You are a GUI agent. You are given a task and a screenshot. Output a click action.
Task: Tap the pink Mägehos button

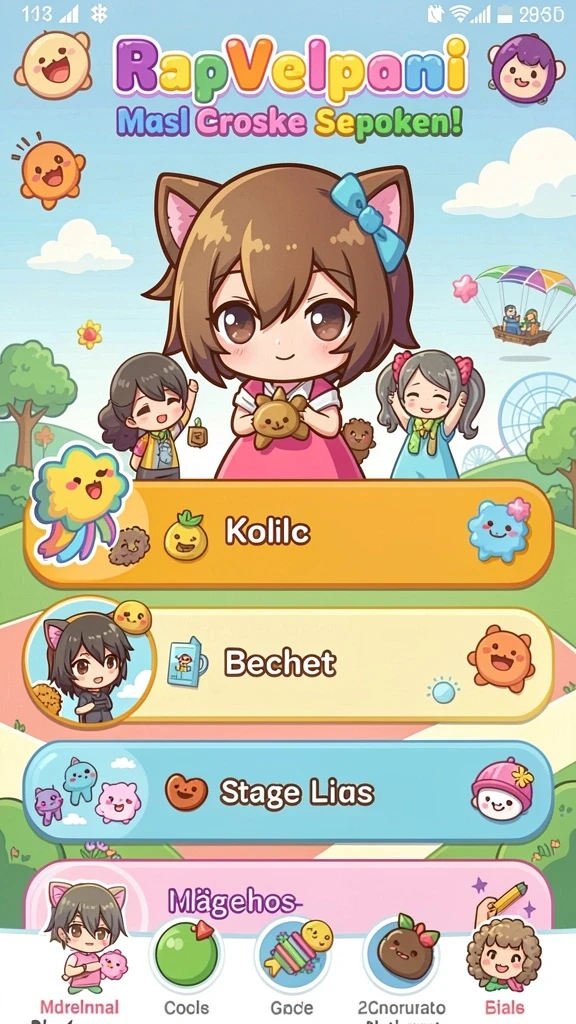[x=288, y=896]
